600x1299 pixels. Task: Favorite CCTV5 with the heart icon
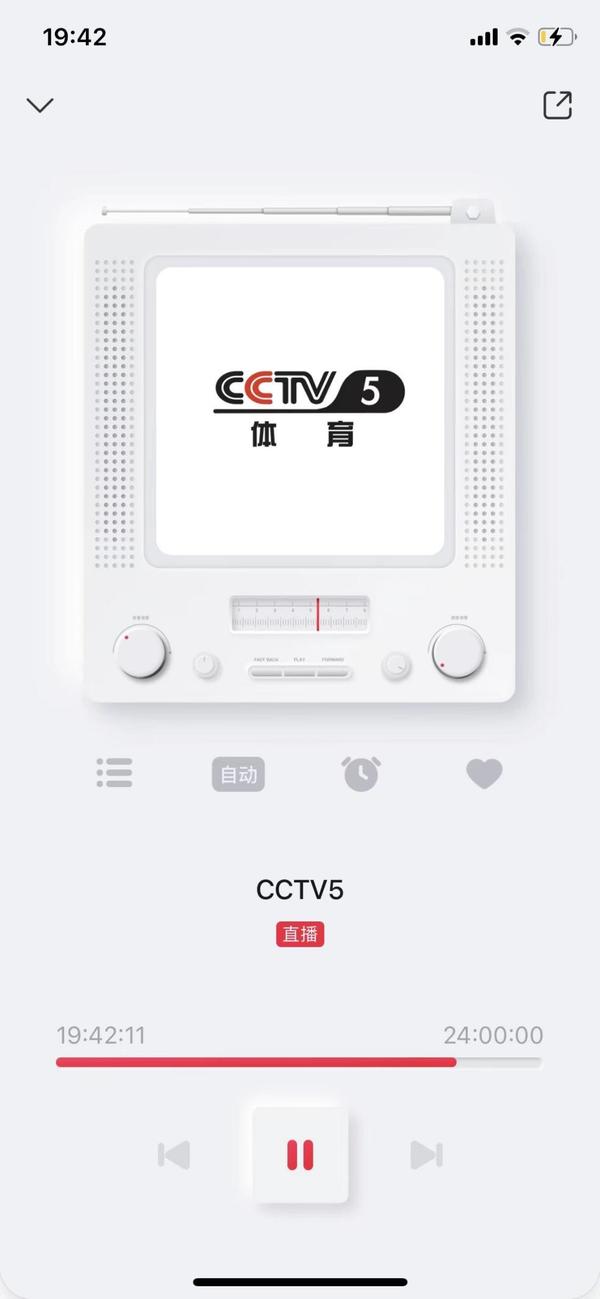click(x=484, y=773)
